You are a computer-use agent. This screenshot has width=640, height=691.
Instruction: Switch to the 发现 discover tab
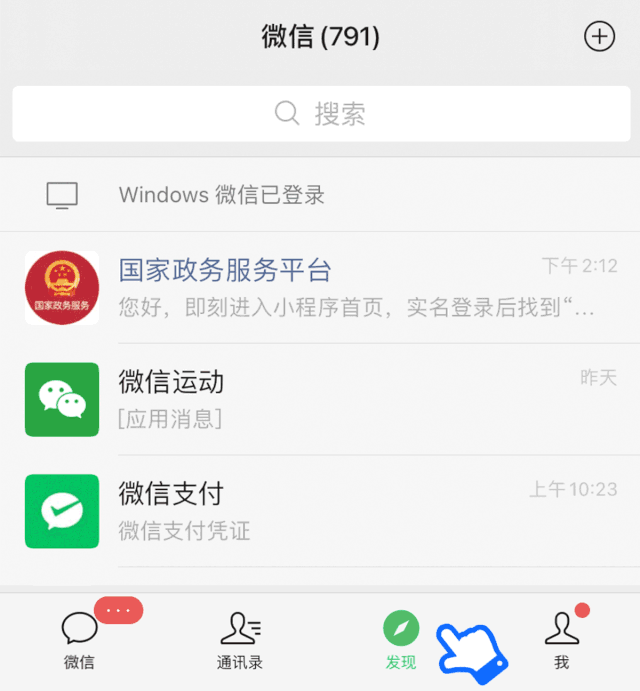401,641
